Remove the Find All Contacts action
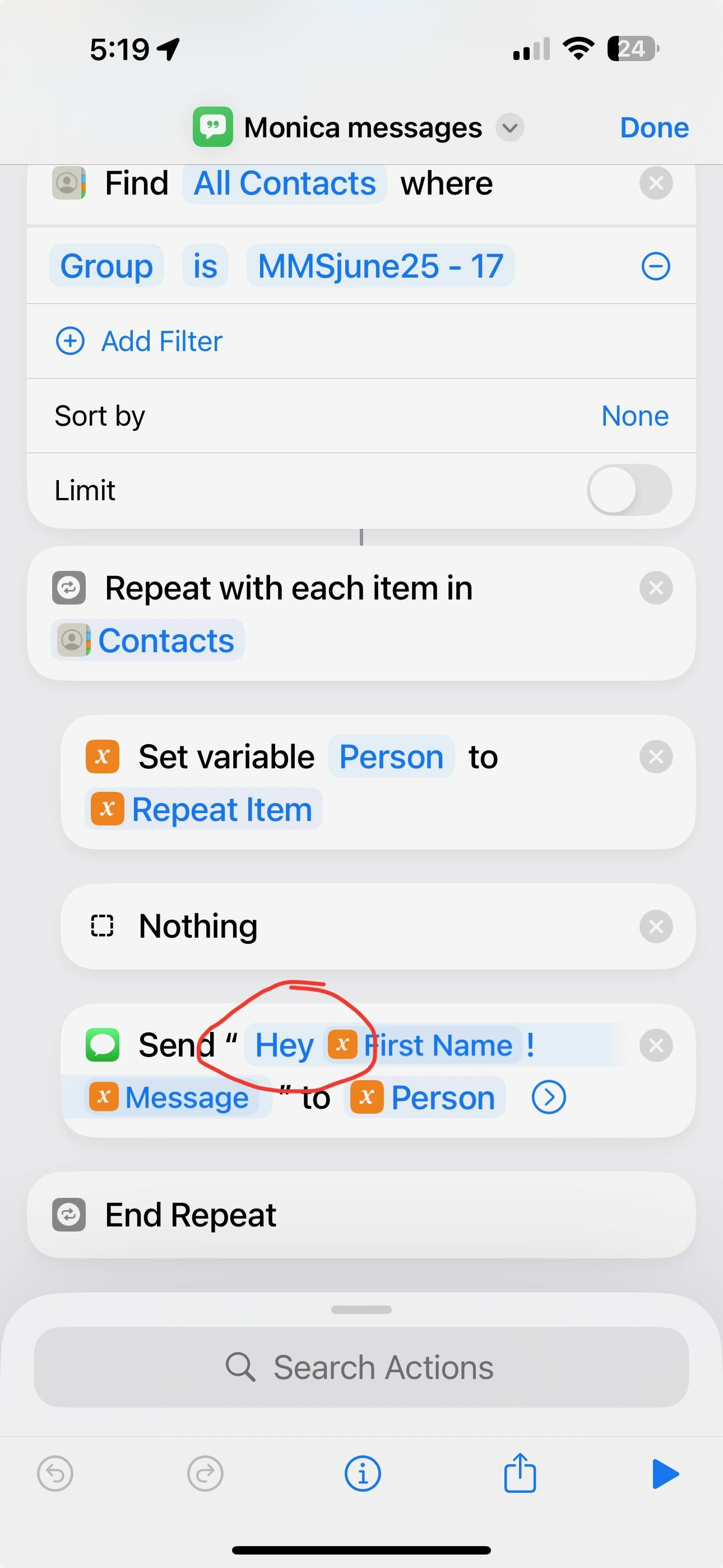This screenshot has width=723, height=1568. click(x=655, y=183)
